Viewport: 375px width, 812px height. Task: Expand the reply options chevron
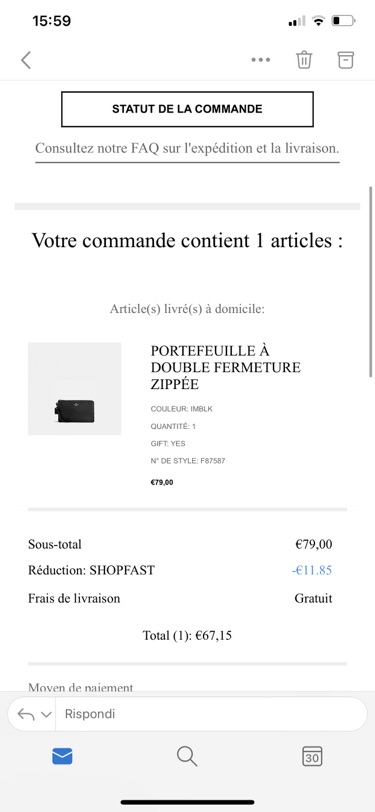point(46,715)
